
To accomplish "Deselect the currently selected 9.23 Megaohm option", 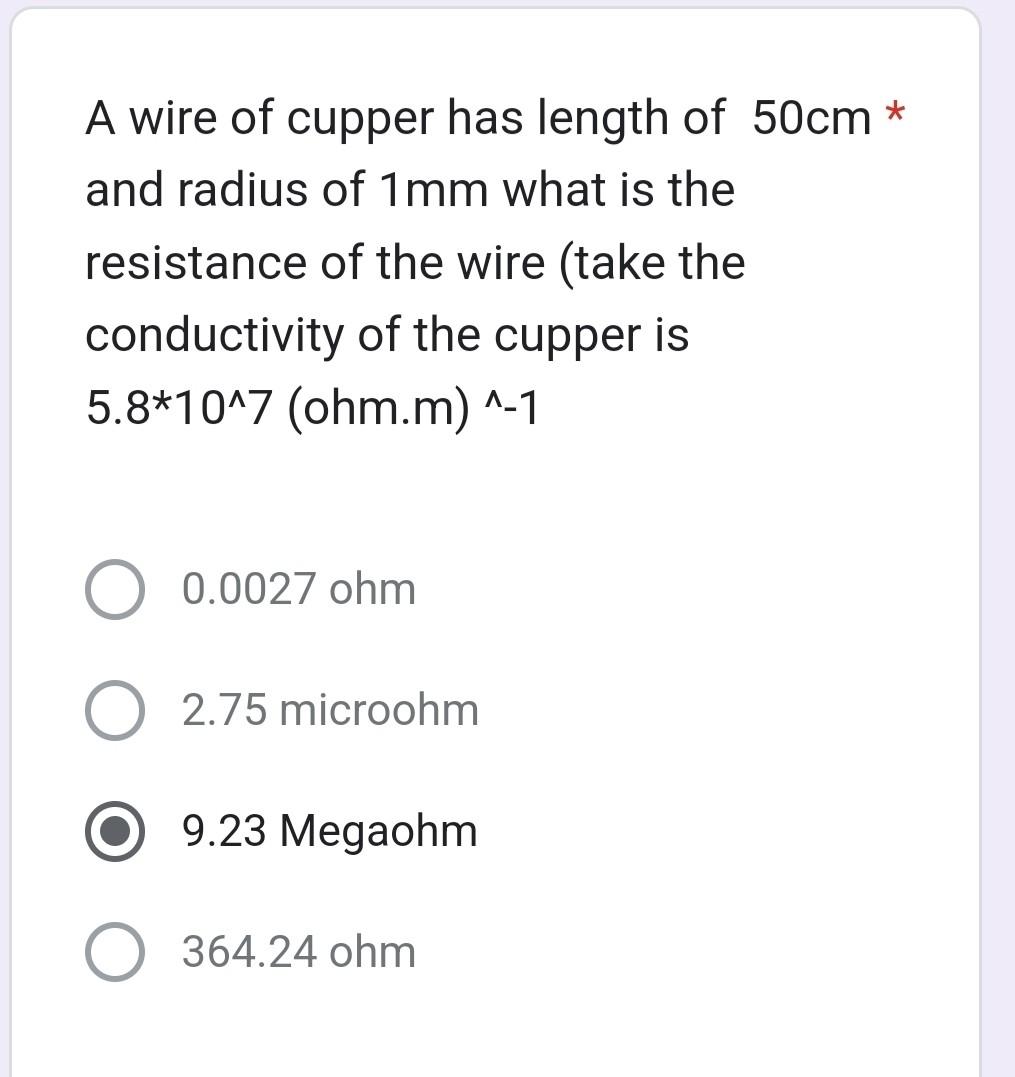I will point(113,831).
